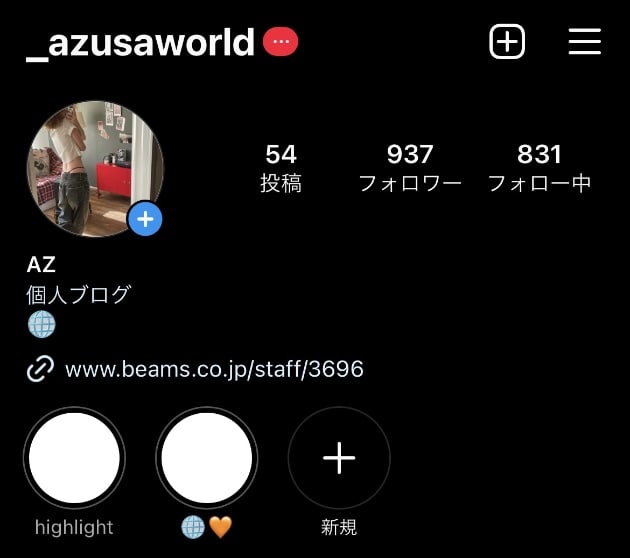Open the hamburger menu

pyautogui.click(x=584, y=42)
